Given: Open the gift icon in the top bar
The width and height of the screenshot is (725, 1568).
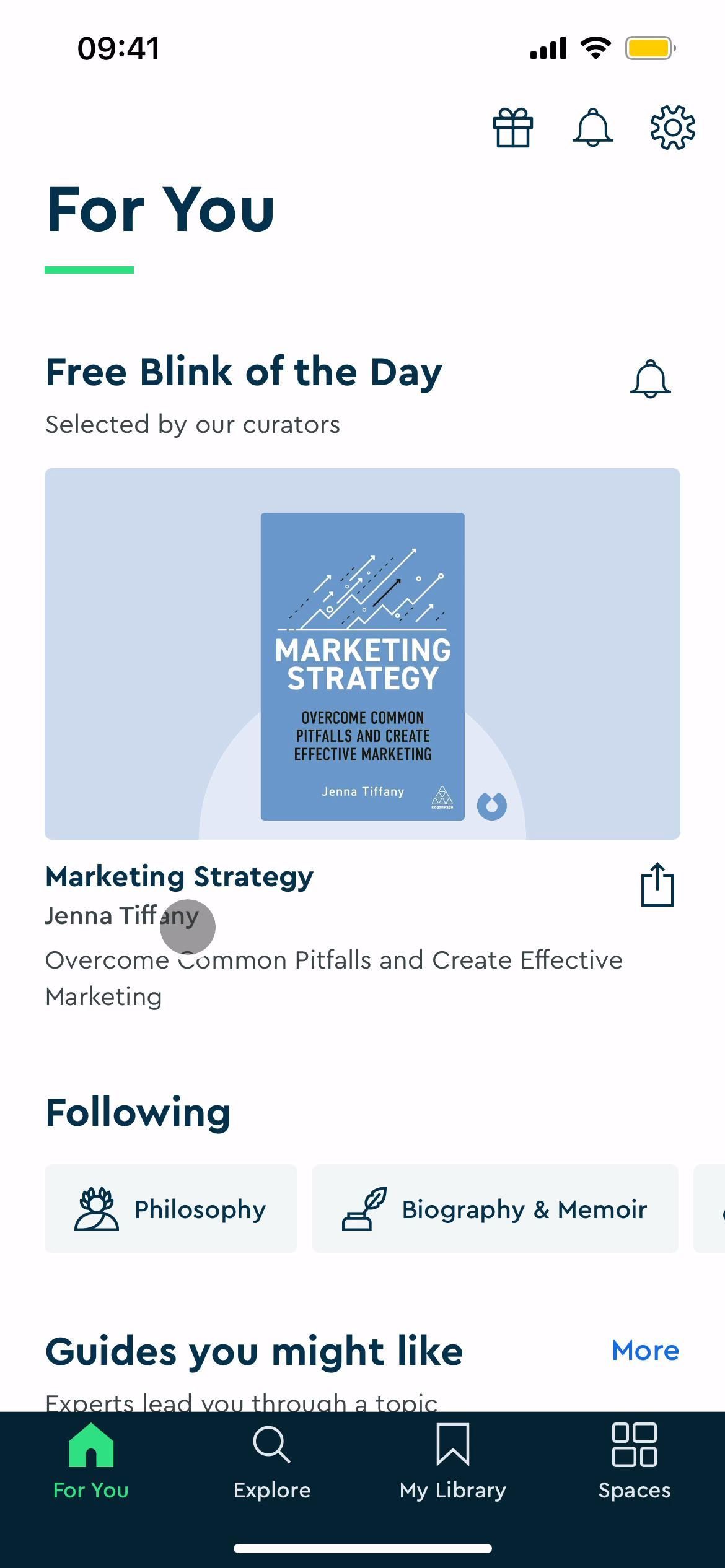Looking at the screenshot, I should [512, 128].
